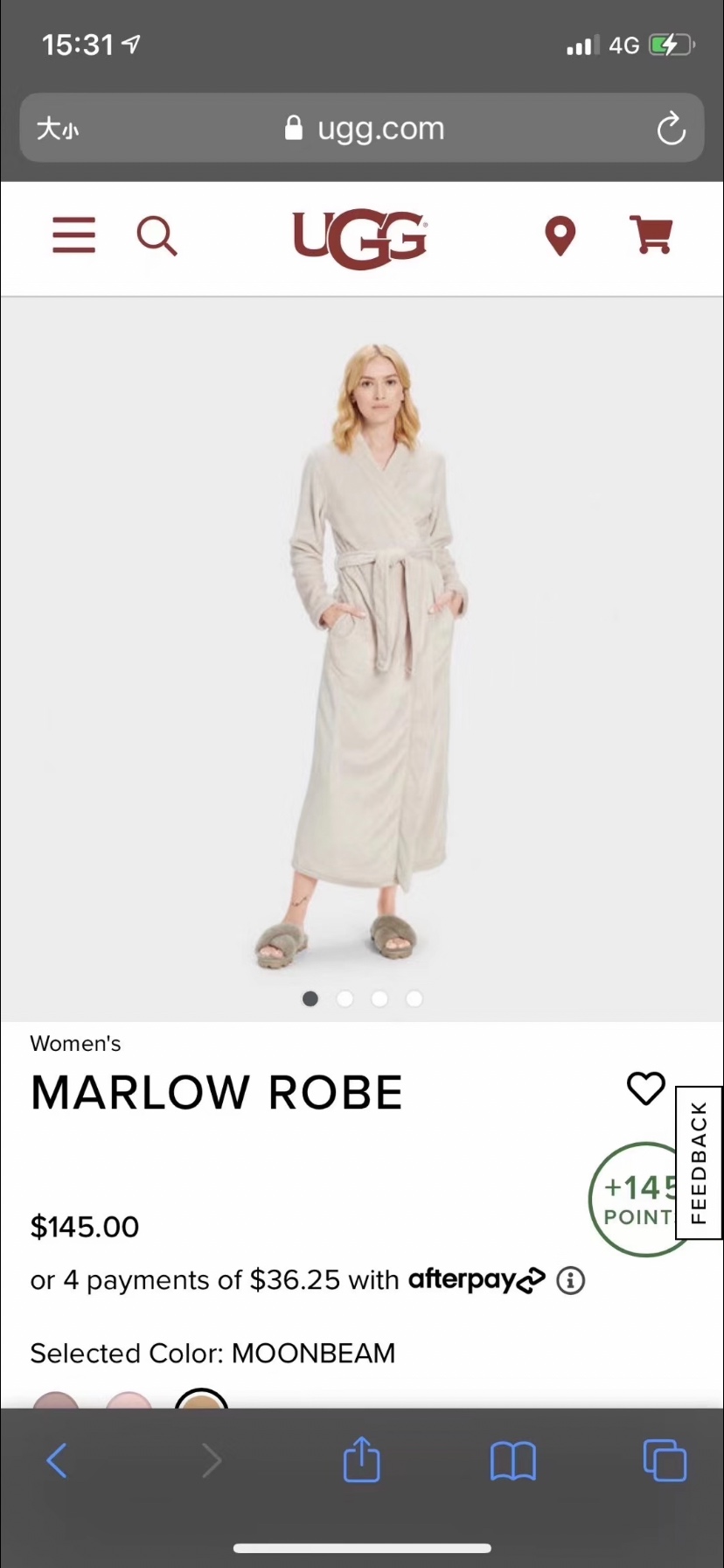This screenshot has width=724, height=1568.
Task: Go back in Safari
Action: [x=57, y=1460]
